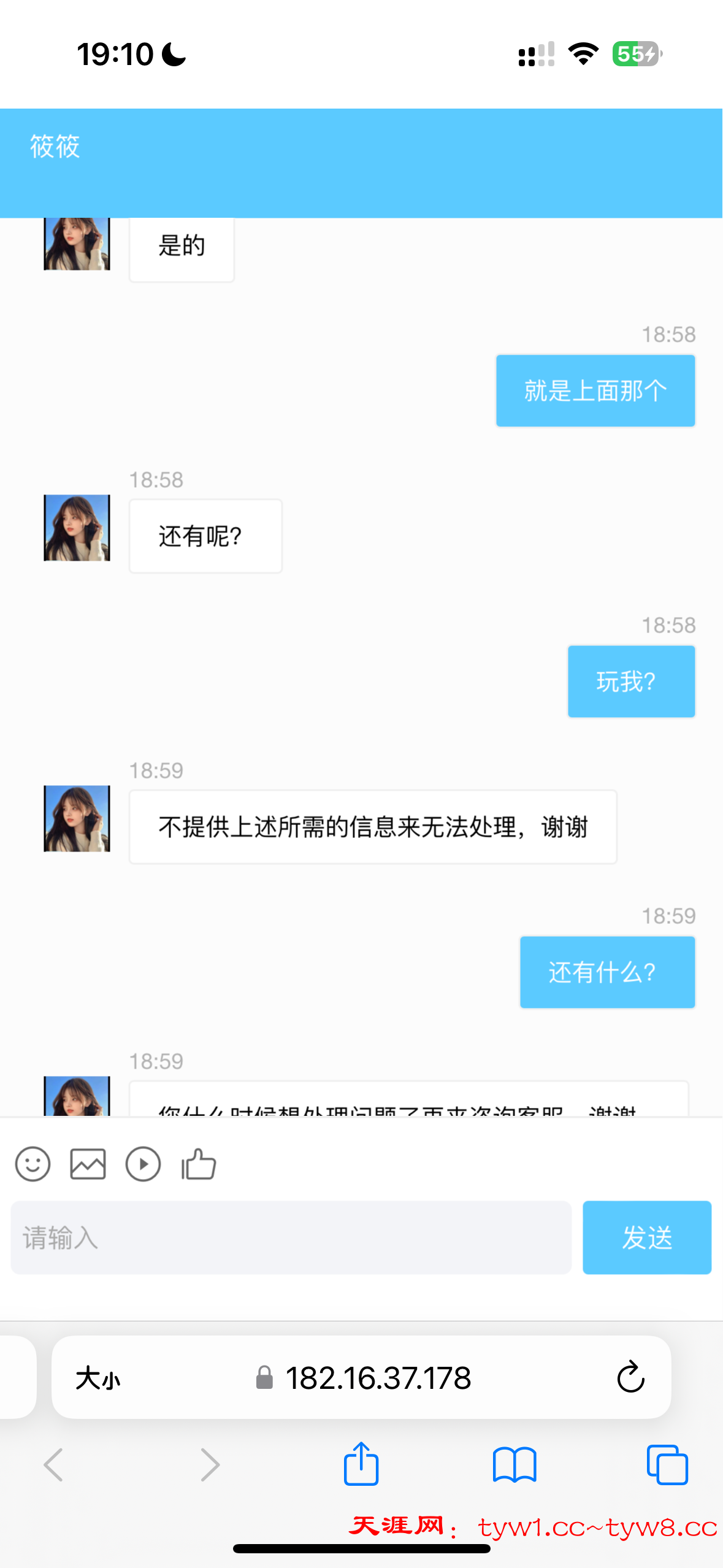Open the video sending option
This screenshot has width=723, height=1568.
click(x=143, y=1164)
